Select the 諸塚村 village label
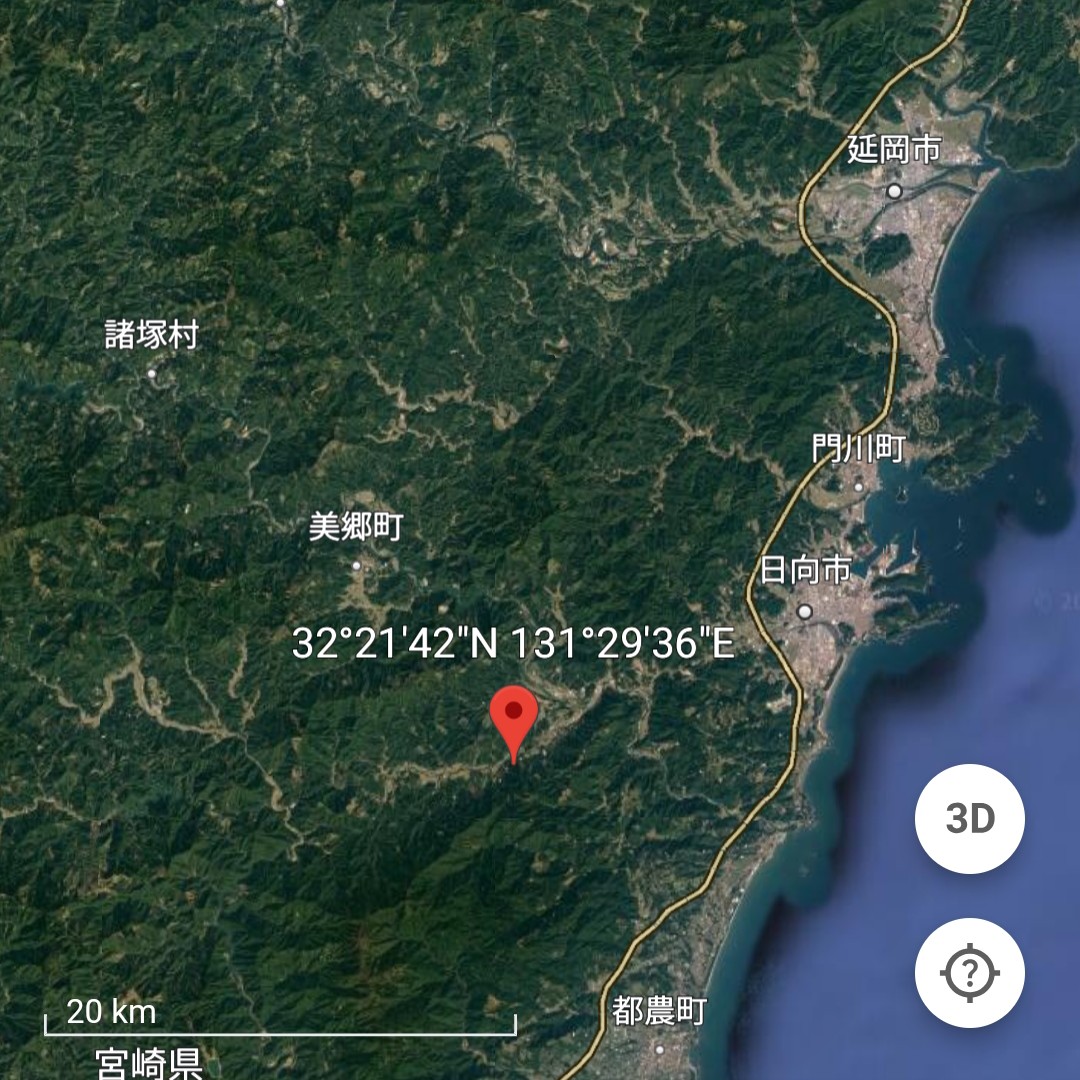This screenshot has width=1080, height=1080. [x=152, y=334]
